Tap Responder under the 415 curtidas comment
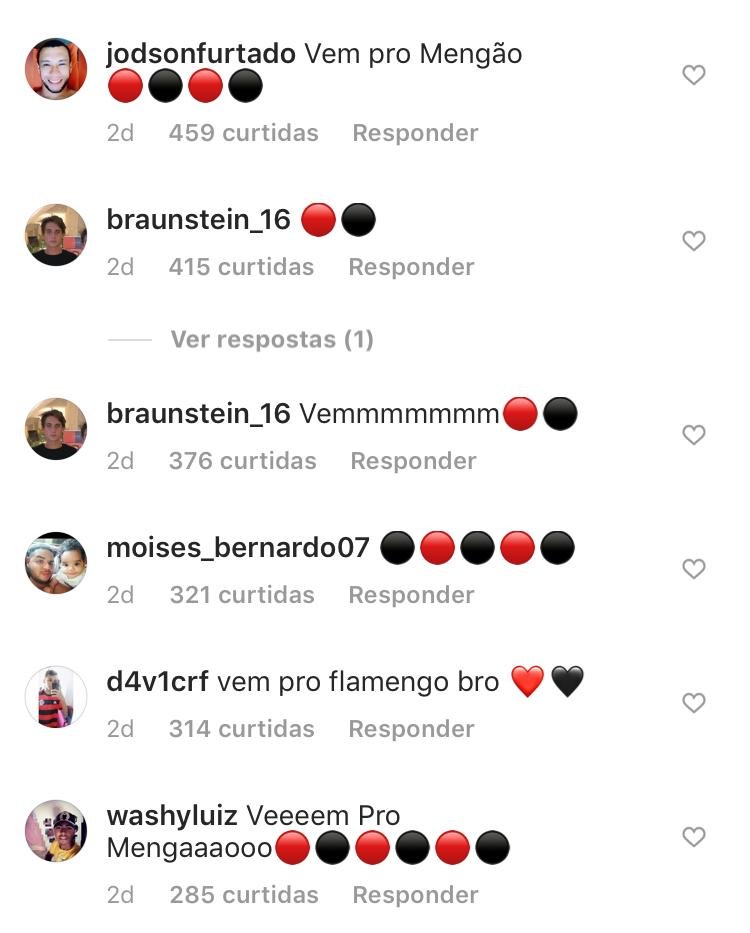The height and width of the screenshot is (933, 750). [x=411, y=267]
